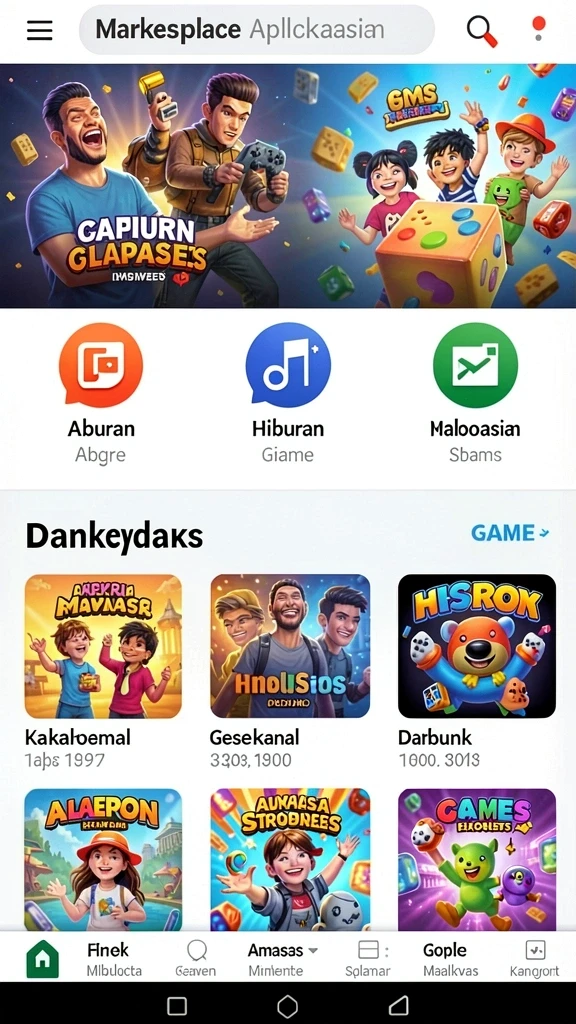This screenshot has height=1024, width=576.
Task: Select the Hiburan category
Action: [x=288, y=393]
